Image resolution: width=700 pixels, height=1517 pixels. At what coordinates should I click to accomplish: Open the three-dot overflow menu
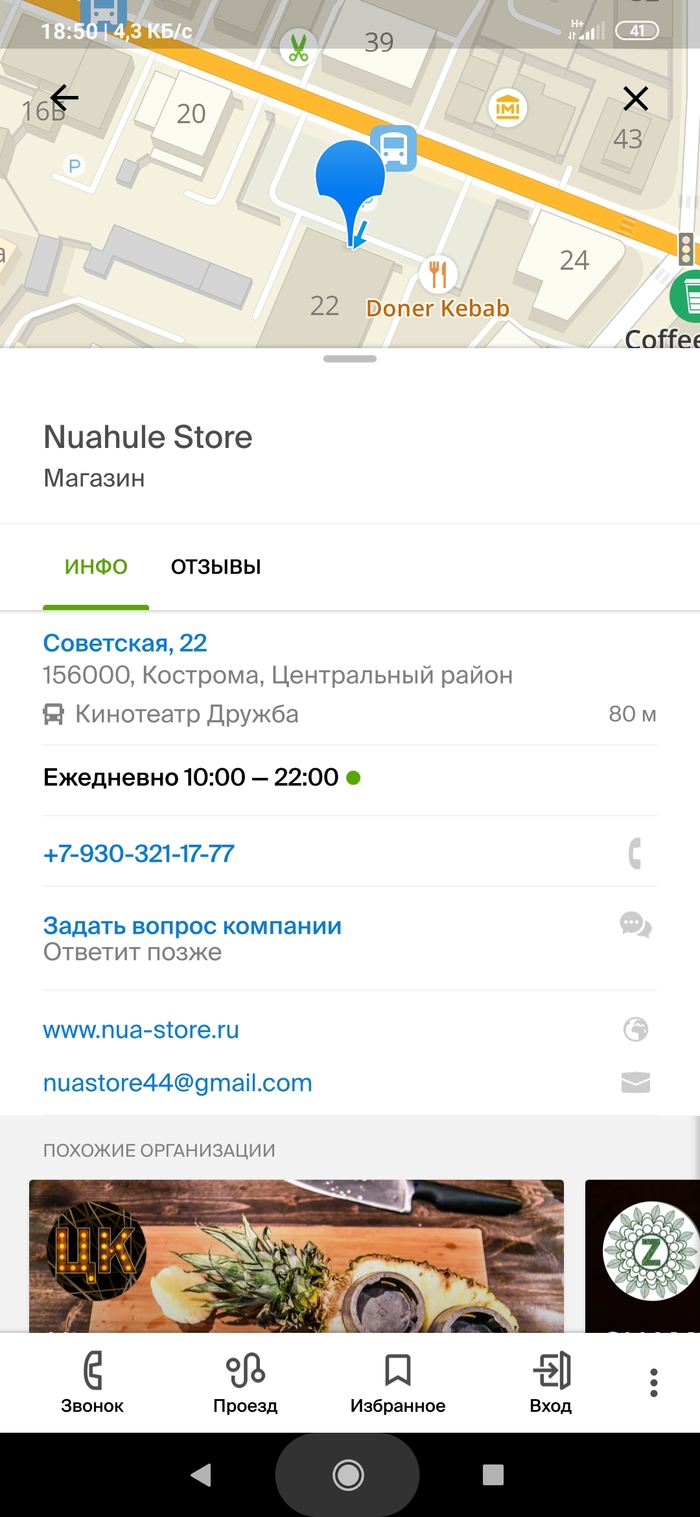click(x=653, y=1383)
